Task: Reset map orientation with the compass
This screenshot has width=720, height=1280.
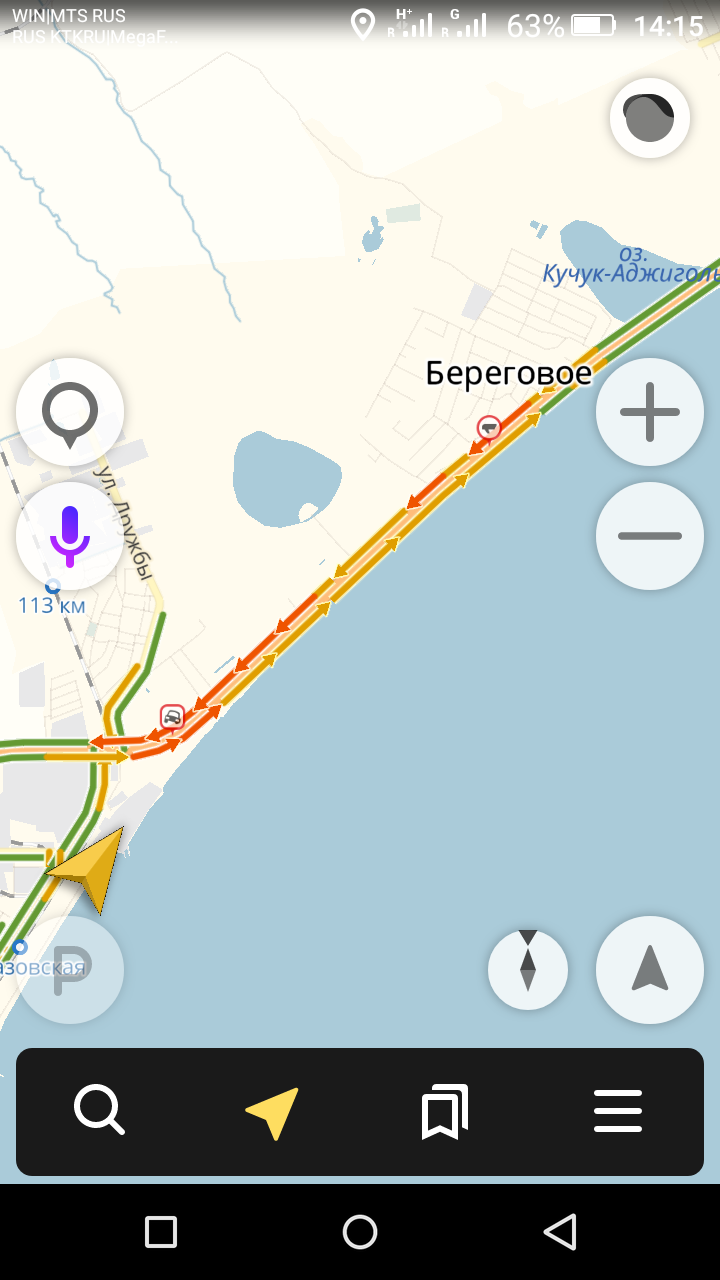Action: click(528, 970)
